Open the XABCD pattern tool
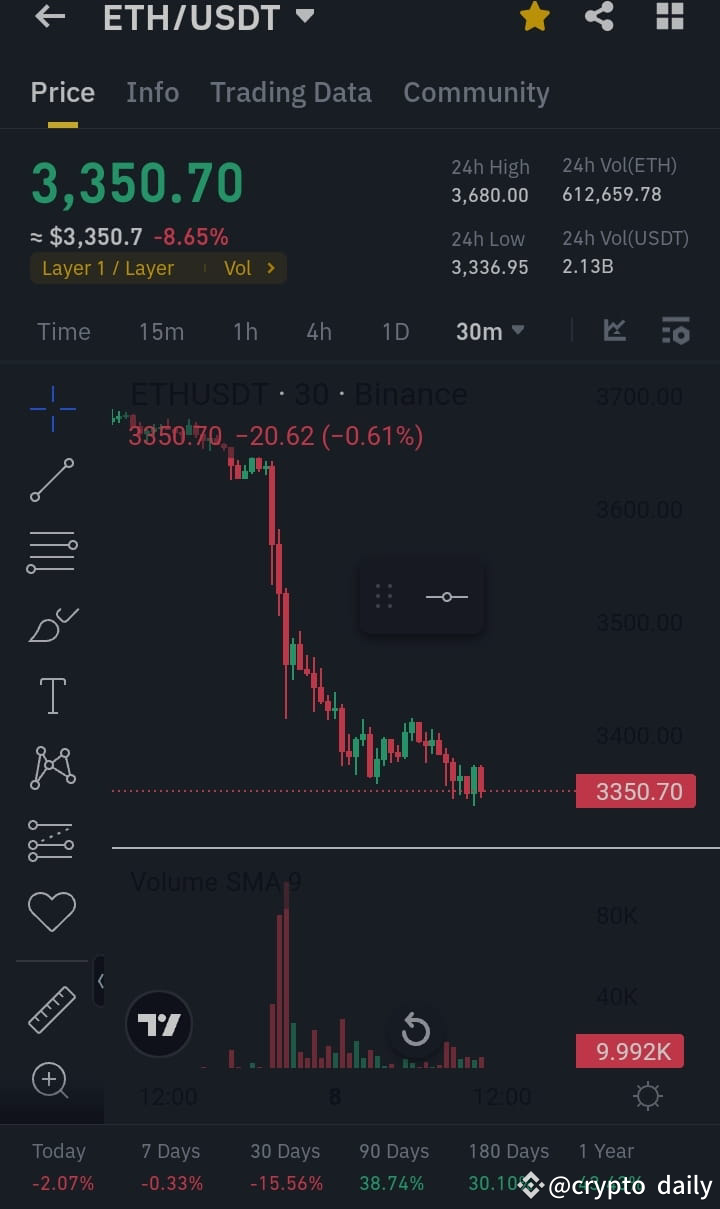This screenshot has width=720, height=1209. tap(52, 767)
